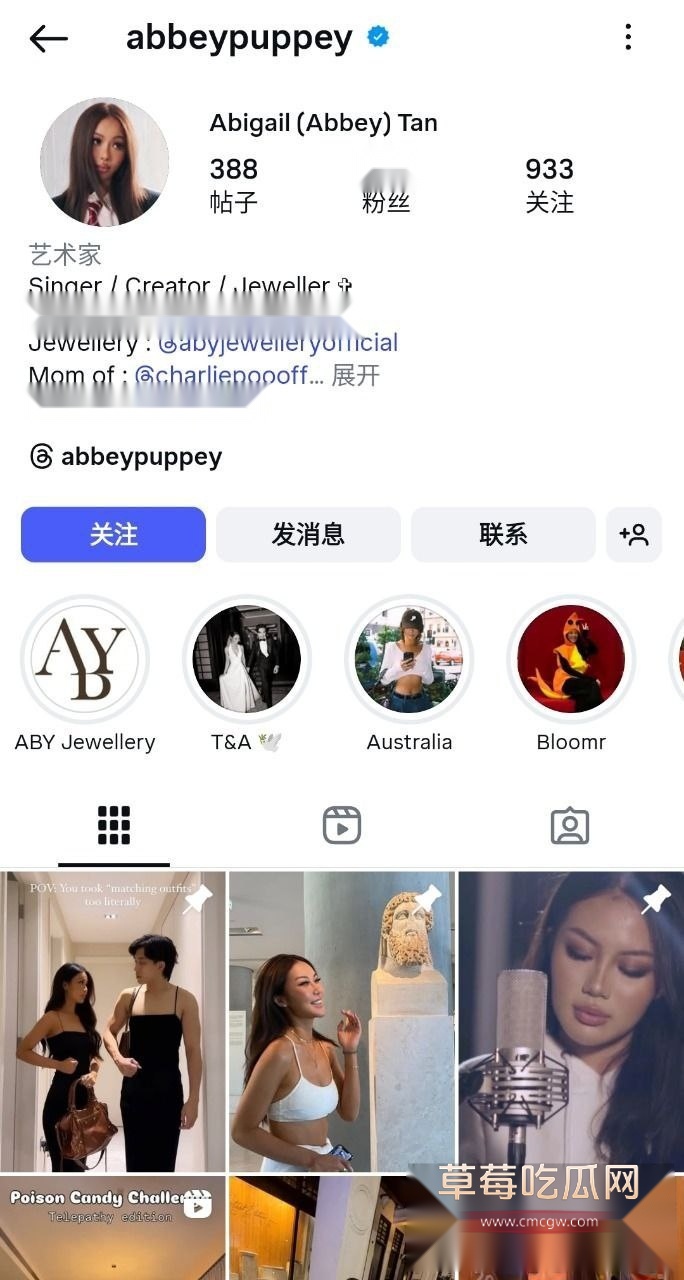View the 933 关注 following list
684x1280 pixels.
(x=549, y=185)
